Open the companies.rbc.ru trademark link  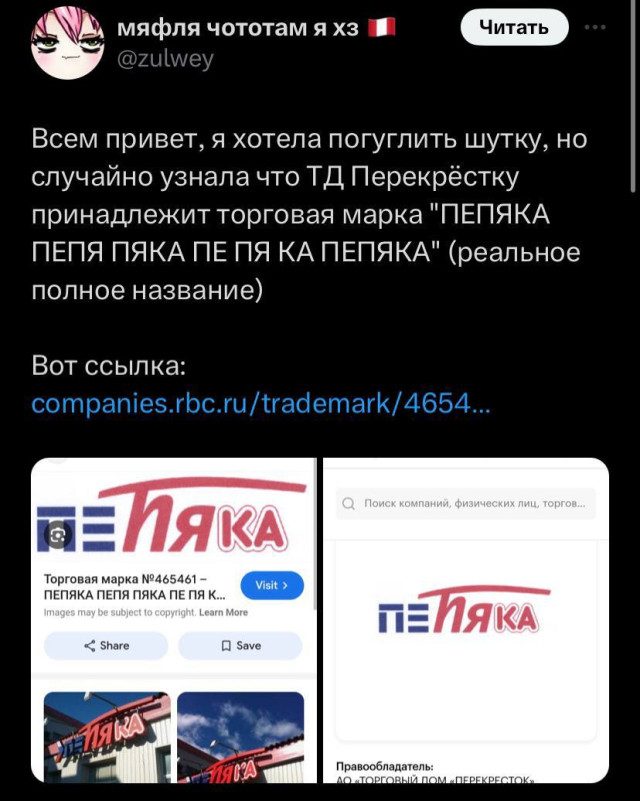coord(261,404)
